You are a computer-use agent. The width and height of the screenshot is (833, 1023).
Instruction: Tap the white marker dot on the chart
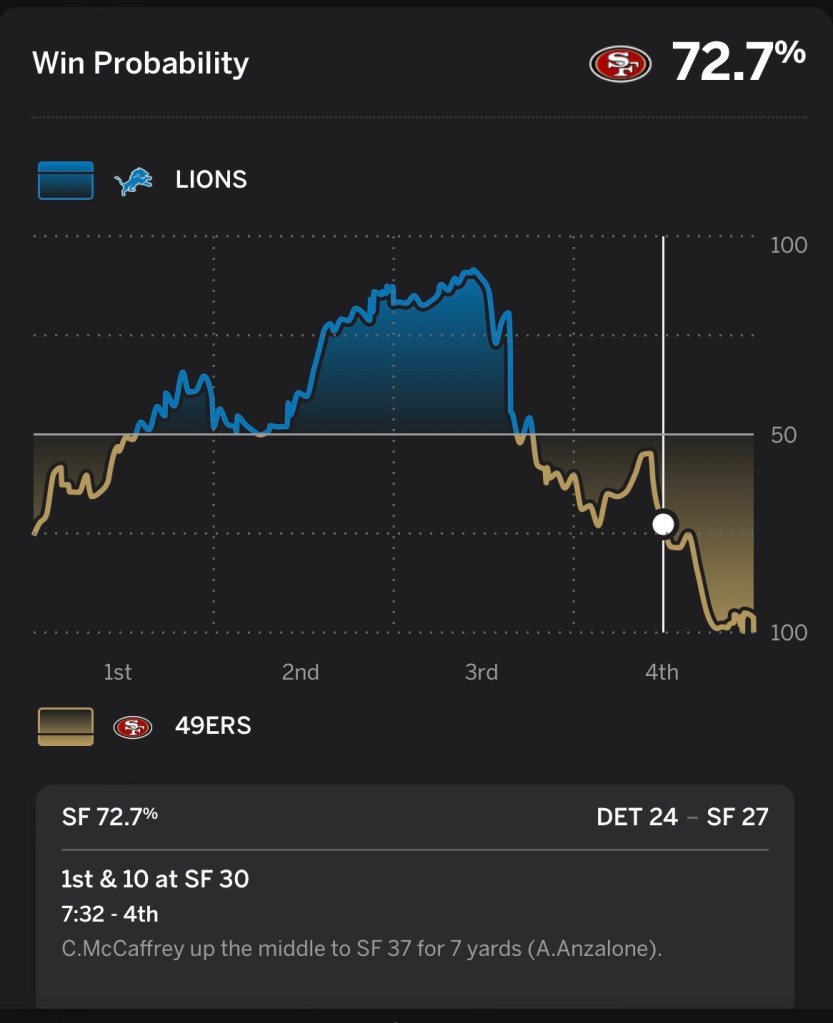click(663, 524)
